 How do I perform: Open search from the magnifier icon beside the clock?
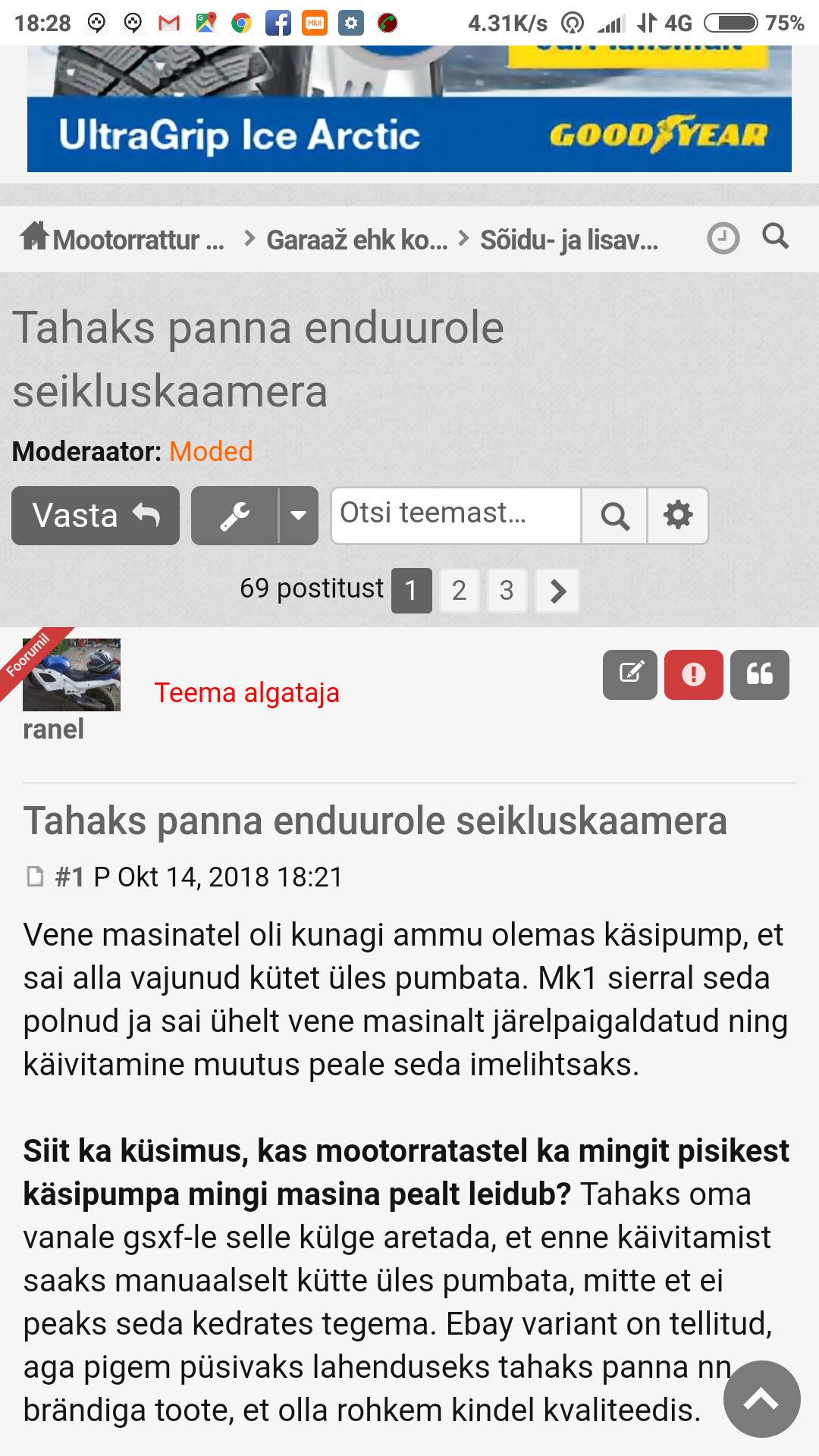click(775, 237)
